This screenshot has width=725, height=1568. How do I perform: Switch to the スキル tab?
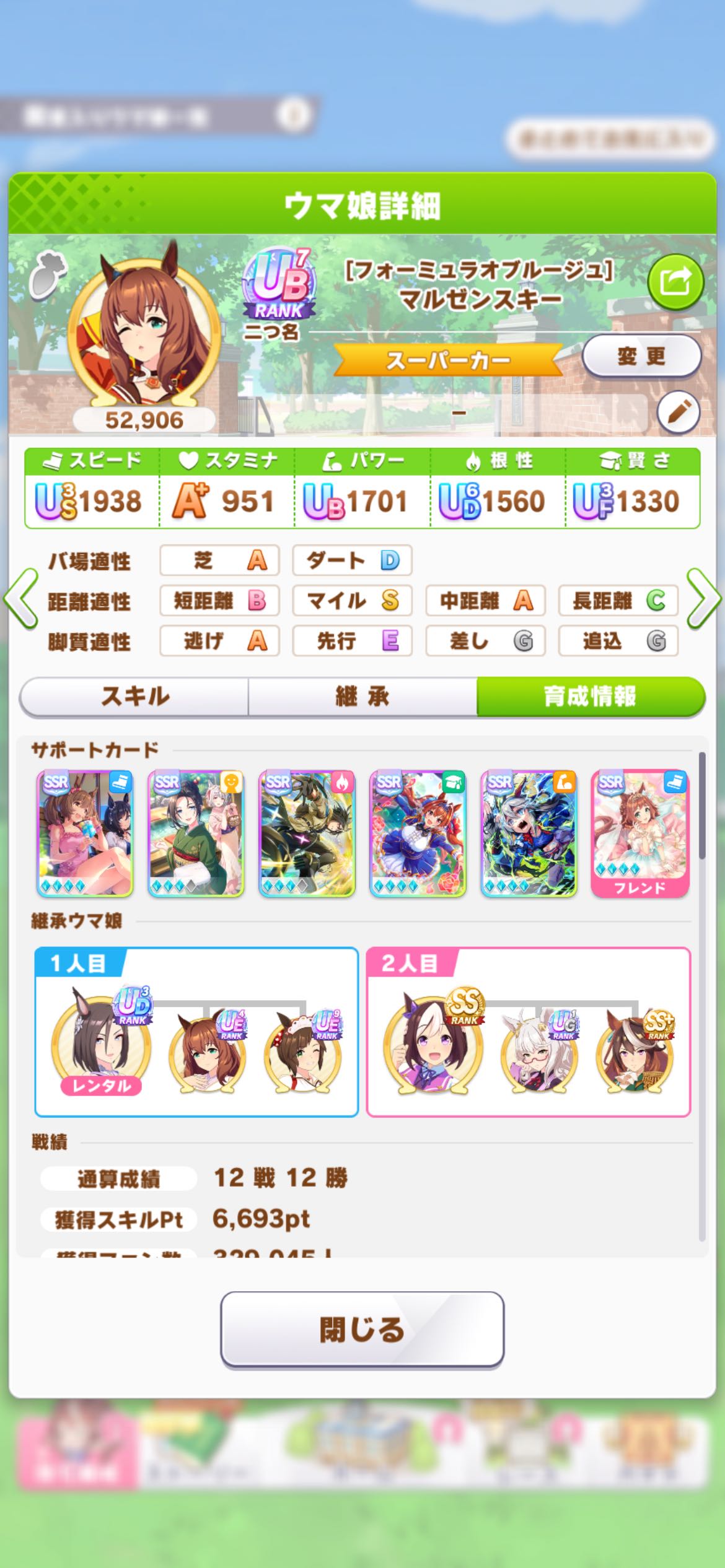pyautogui.click(x=134, y=697)
